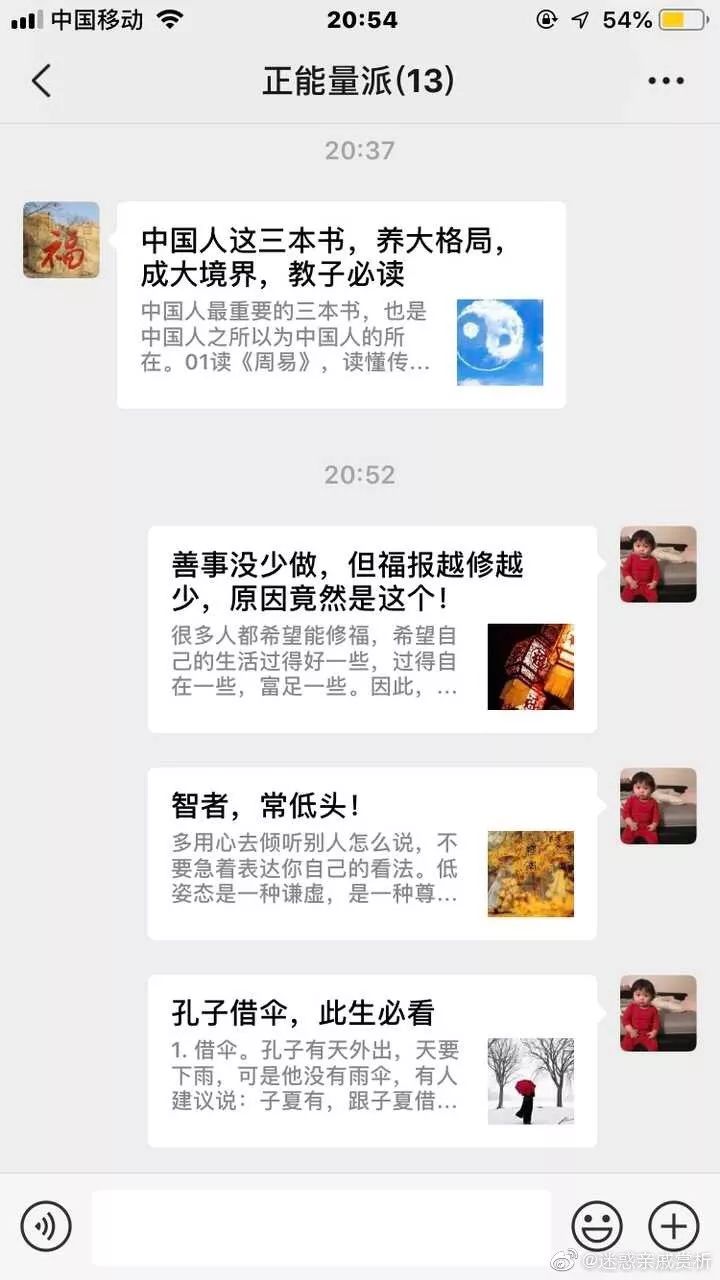
Task: Open the plus attachment menu
Action: (x=674, y=1226)
